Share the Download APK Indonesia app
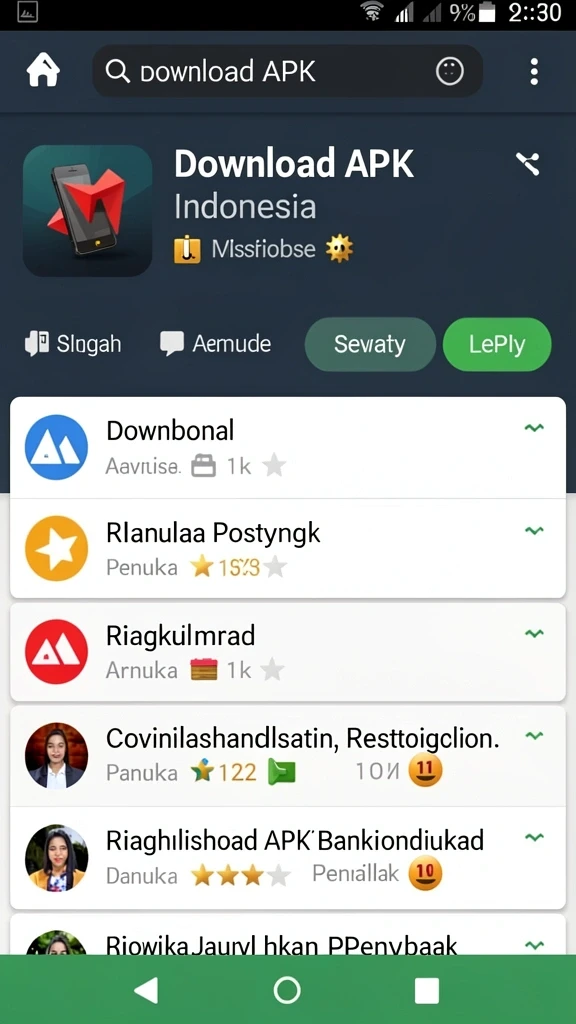 528,163
